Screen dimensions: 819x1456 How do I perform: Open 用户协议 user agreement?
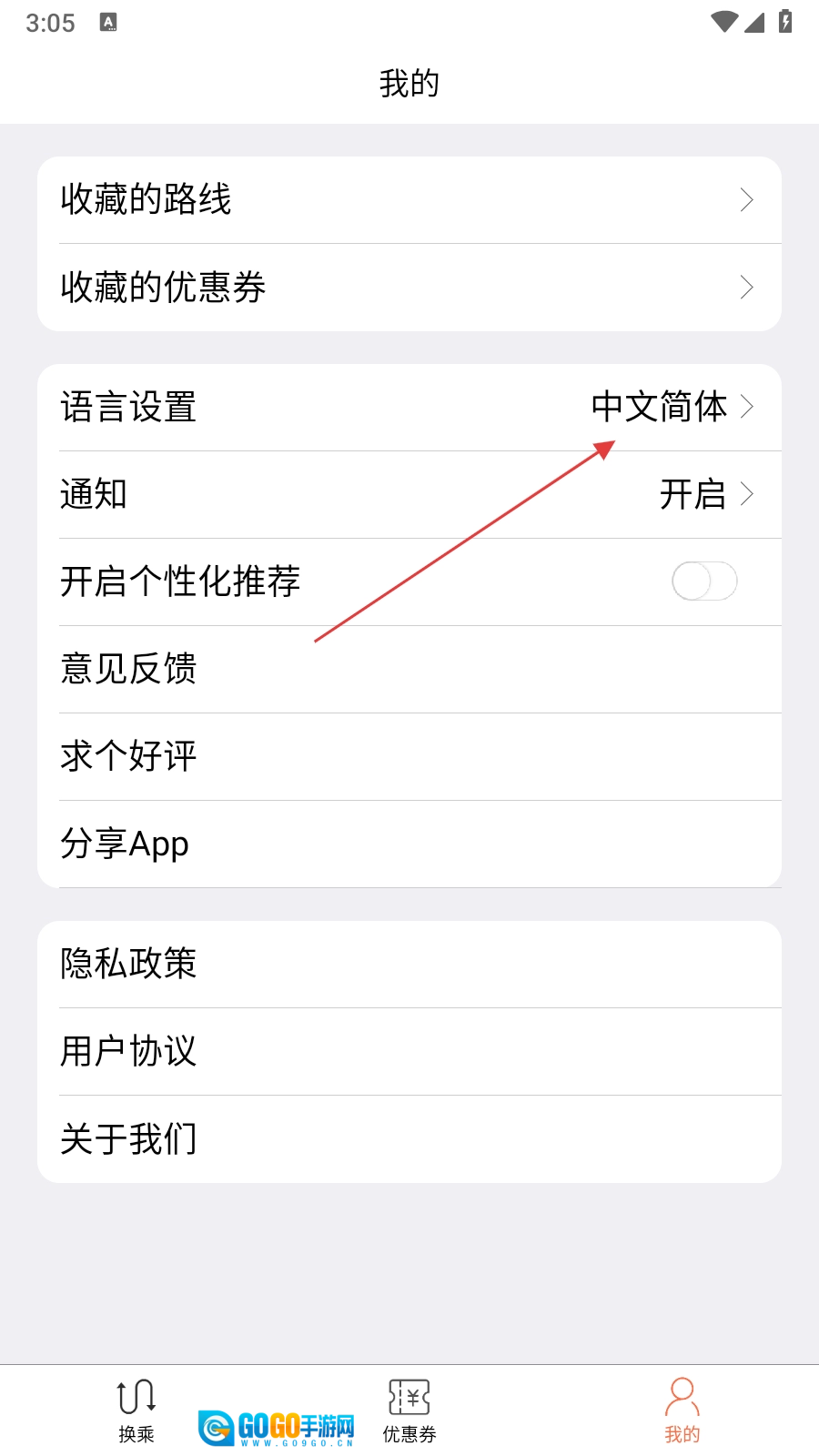click(409, 1051)
